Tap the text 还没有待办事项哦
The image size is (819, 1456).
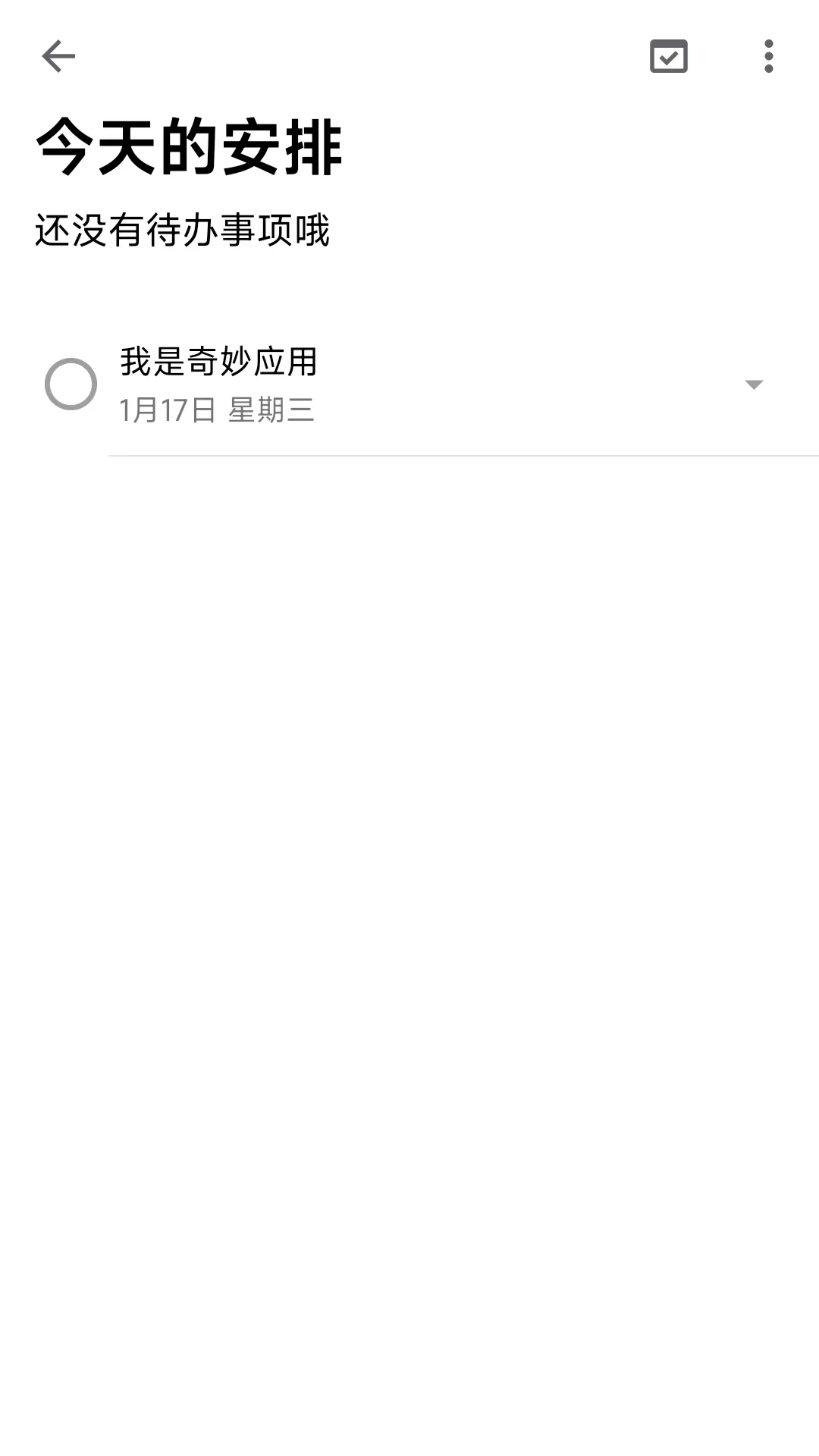tap(184, 227)
